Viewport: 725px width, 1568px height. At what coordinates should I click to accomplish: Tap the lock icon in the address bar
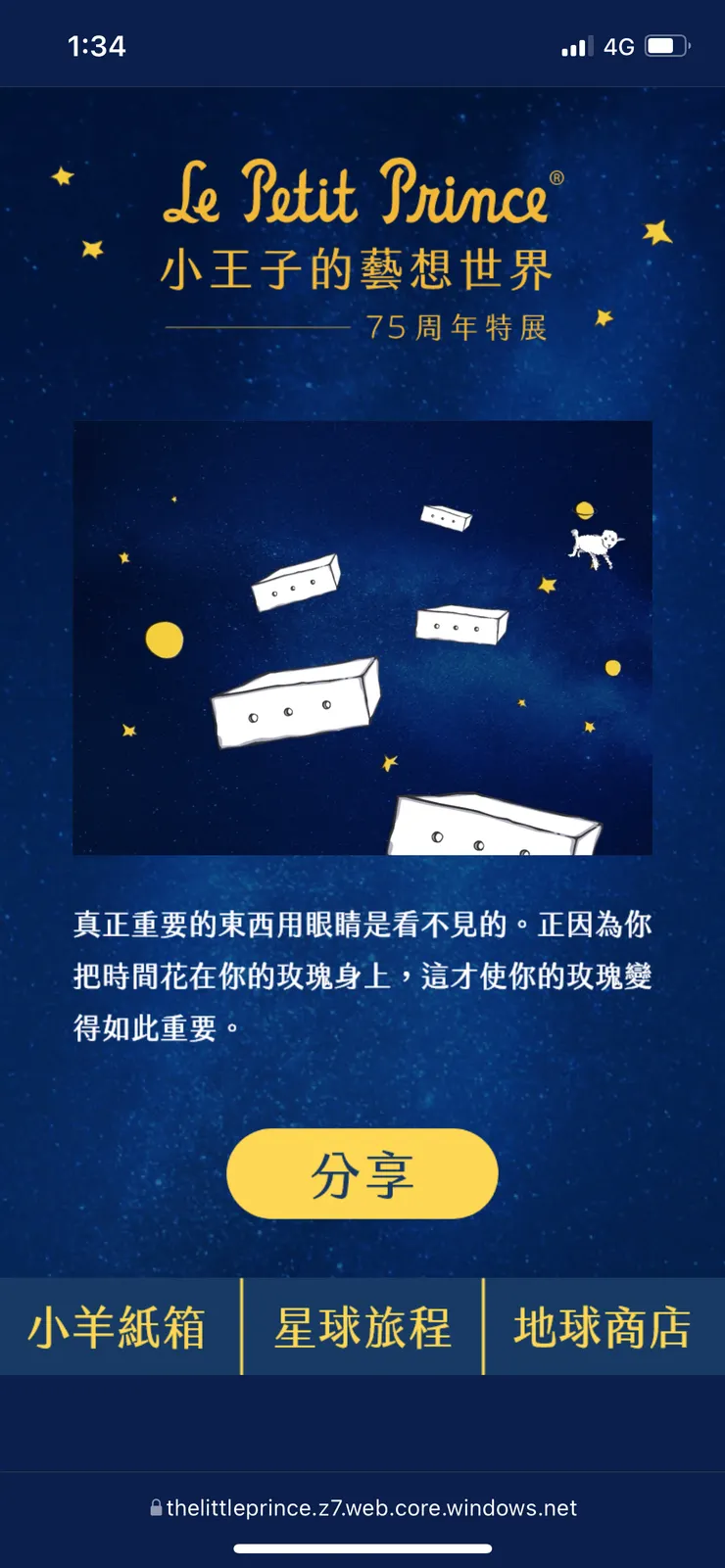click(156, 1508)
